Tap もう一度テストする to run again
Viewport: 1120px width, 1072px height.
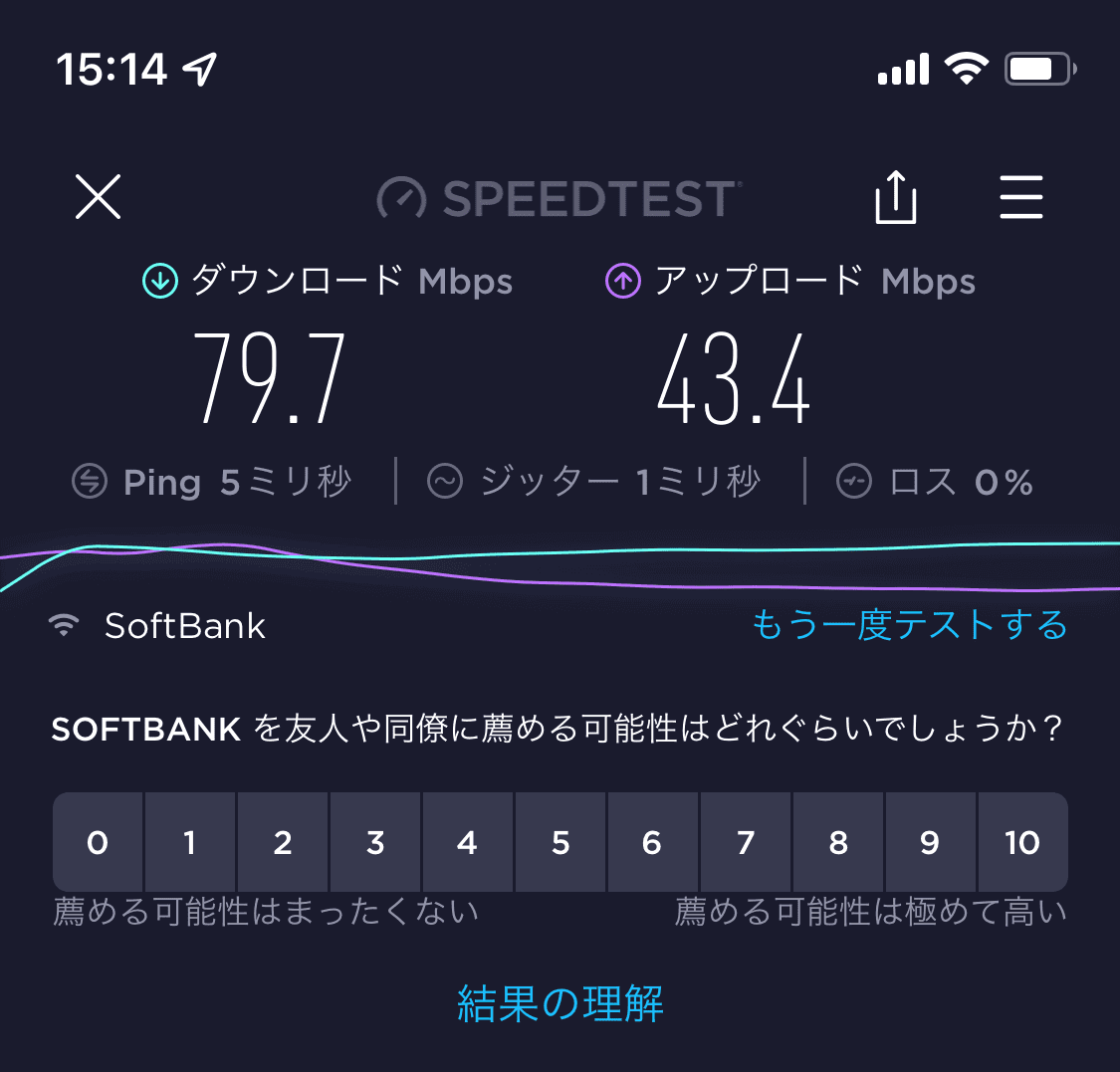pos(909,625)
